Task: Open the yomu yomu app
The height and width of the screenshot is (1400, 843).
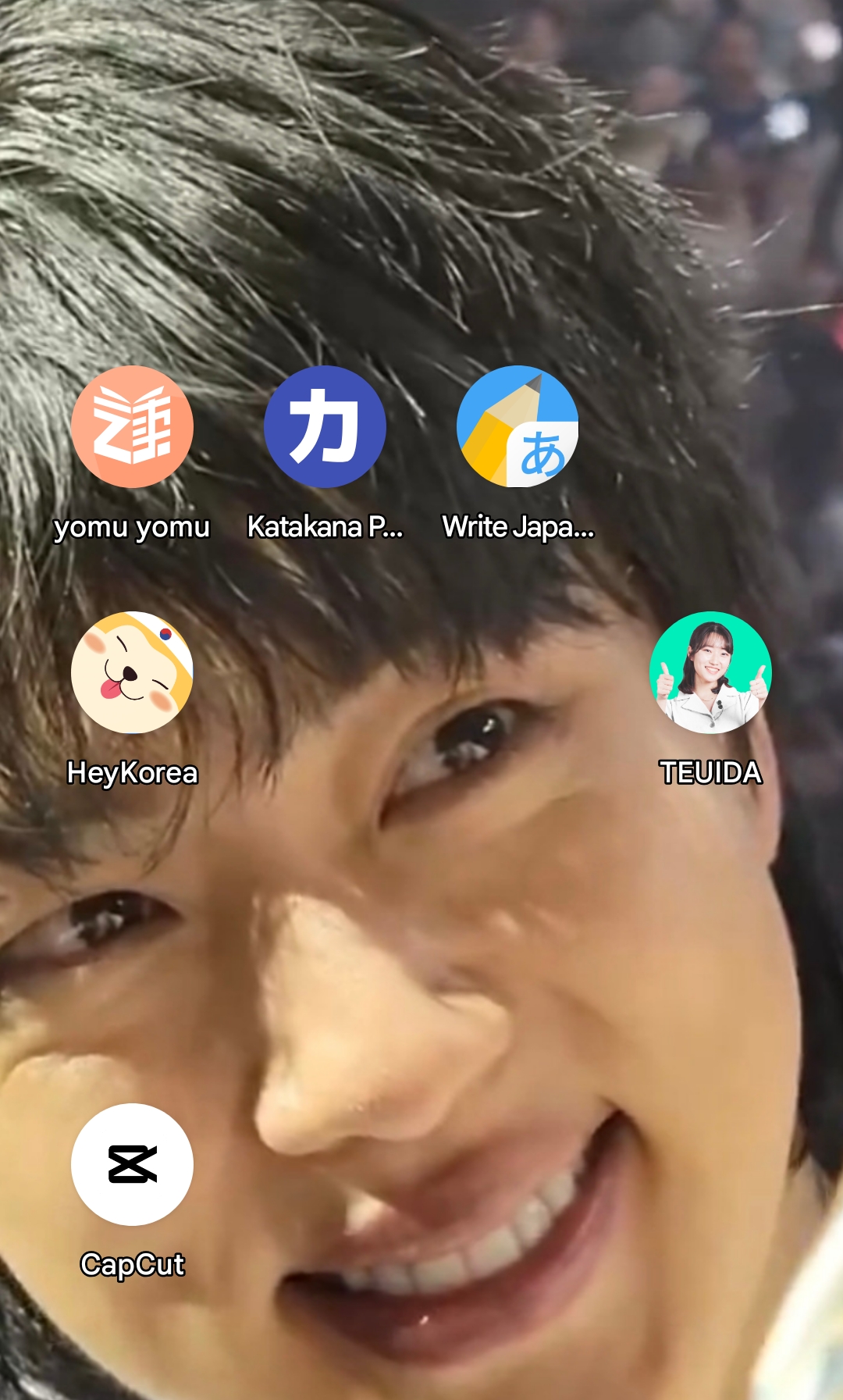Action: tap(132, 427)
